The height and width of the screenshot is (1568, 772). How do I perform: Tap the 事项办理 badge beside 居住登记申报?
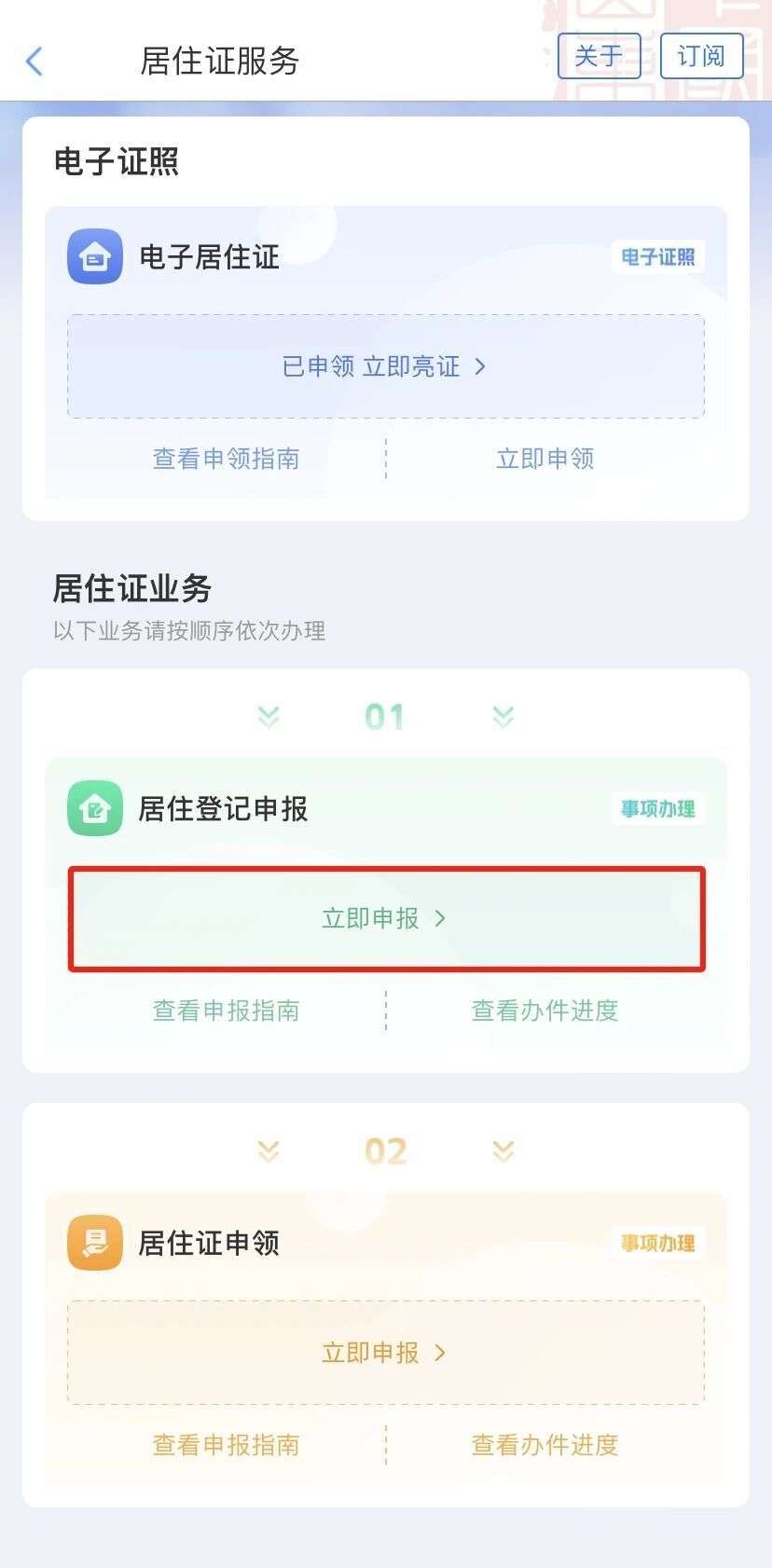pyautogui.click(x=656, y=809)
